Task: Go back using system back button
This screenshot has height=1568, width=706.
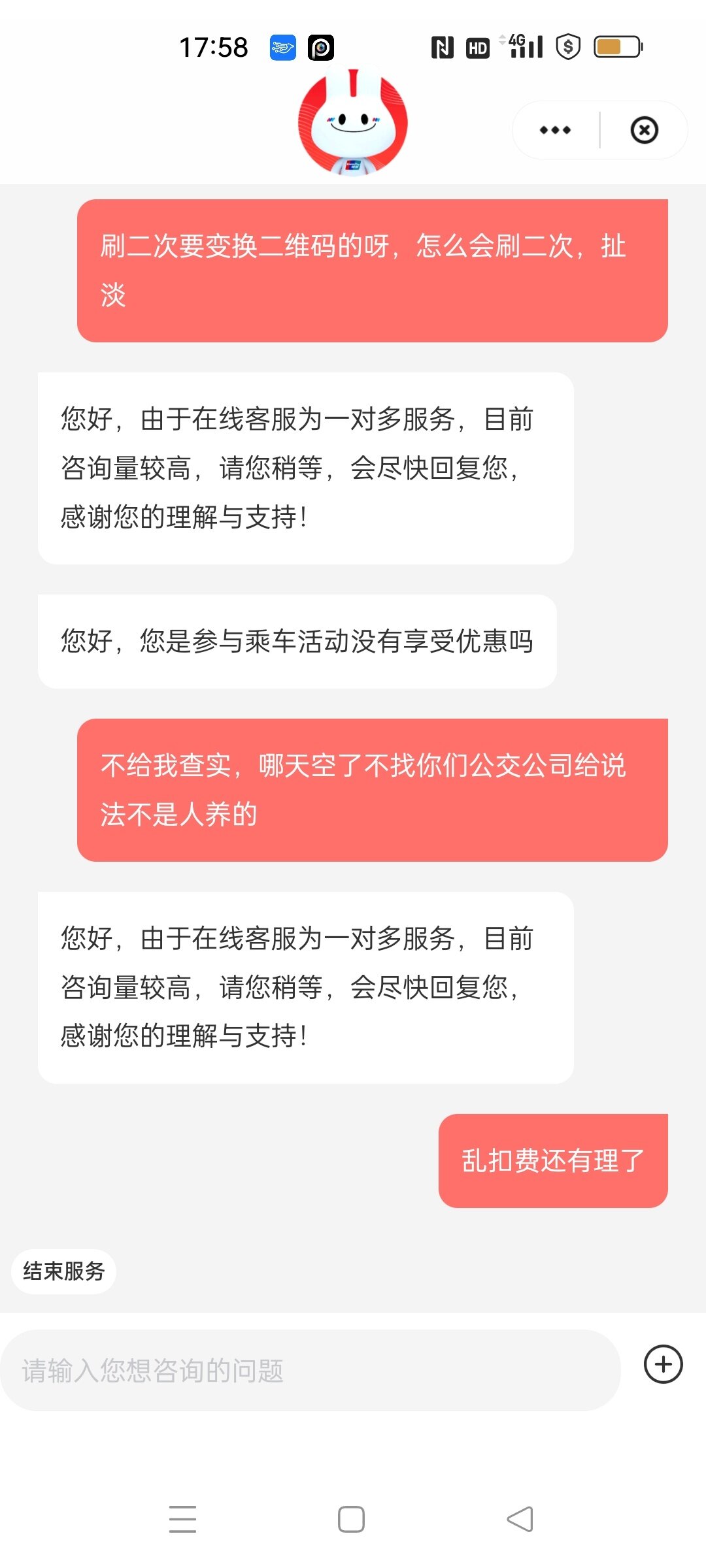Action: coord(520,1519)
